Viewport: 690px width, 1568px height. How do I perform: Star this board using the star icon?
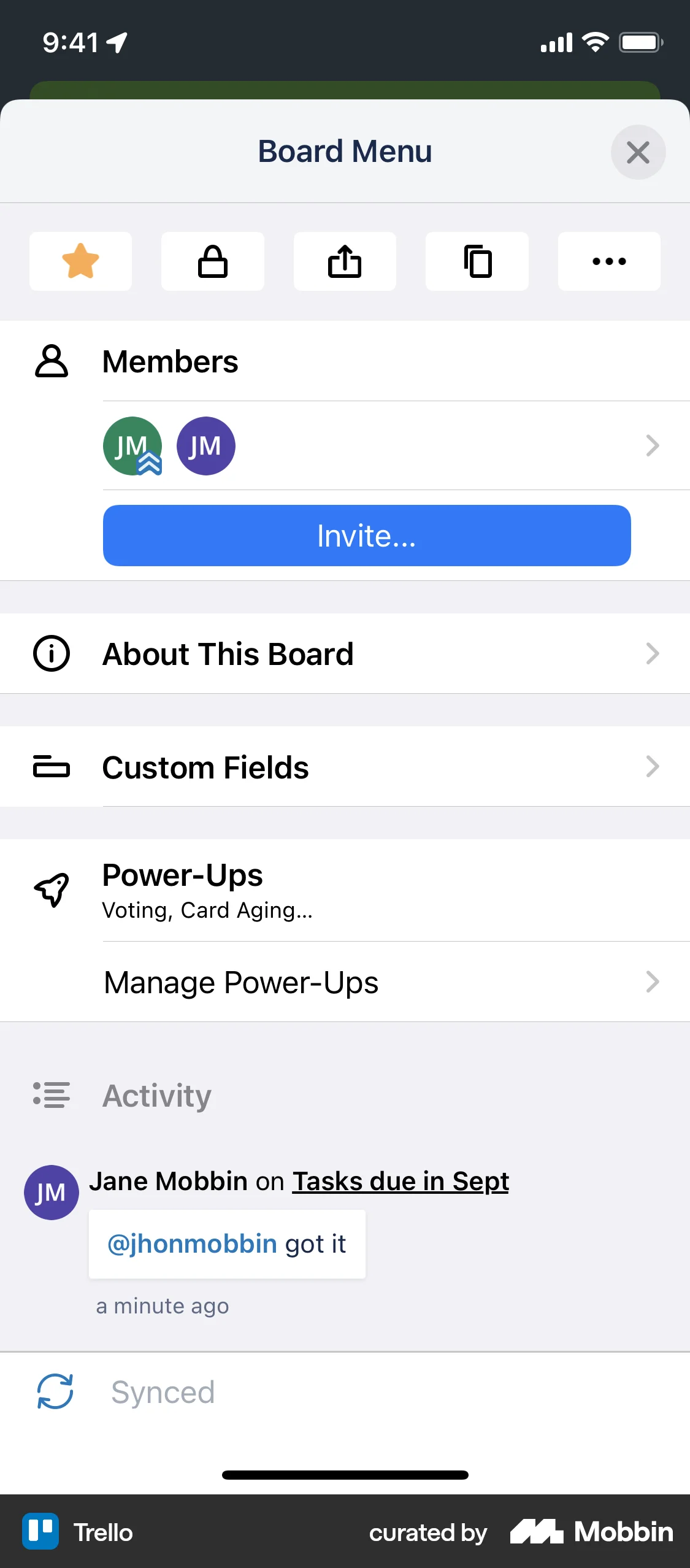(80, 261)
